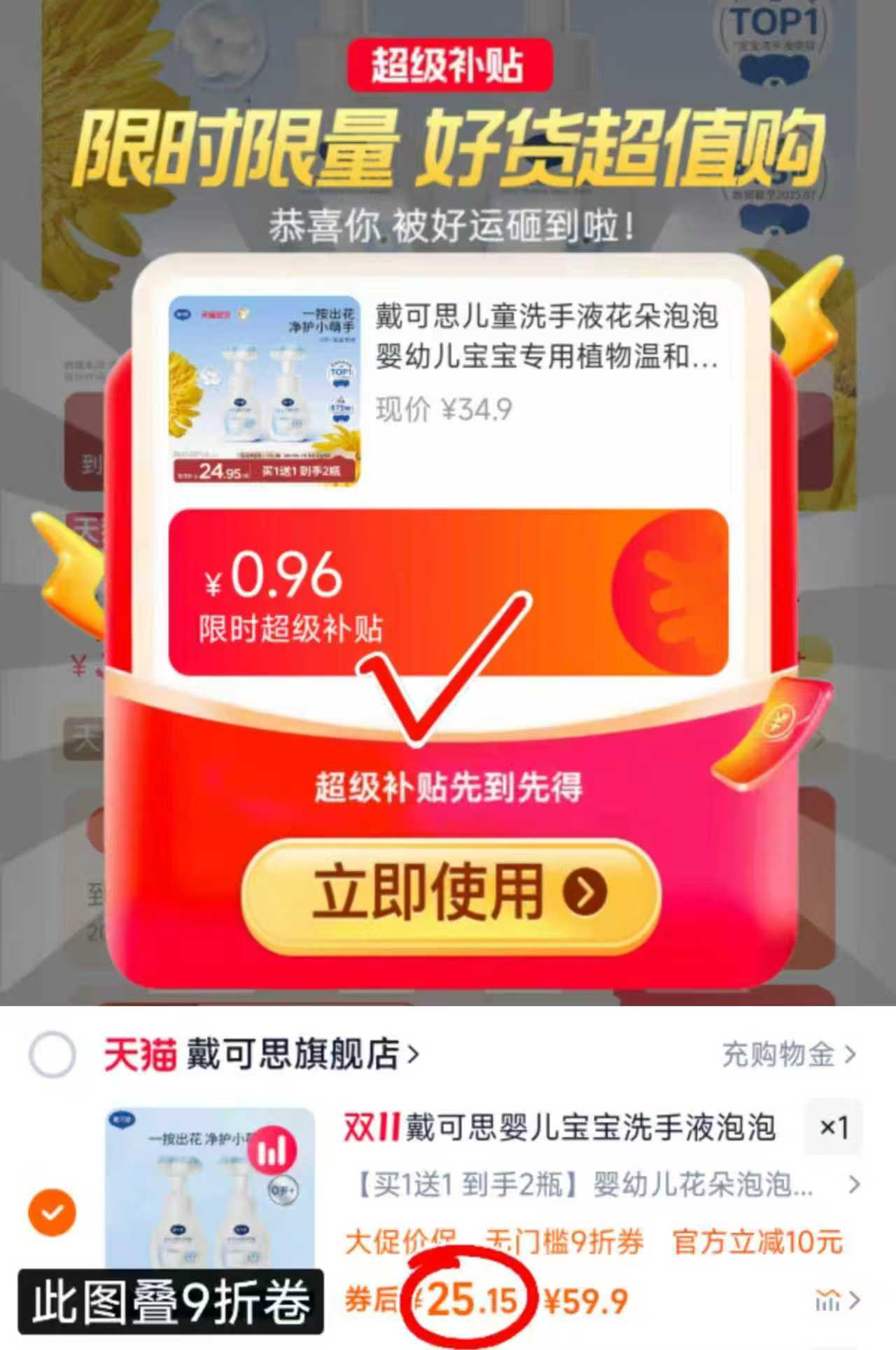
Task: Tap the Tmall (天猫) logo icon
Action: (x=140, y=1054)
